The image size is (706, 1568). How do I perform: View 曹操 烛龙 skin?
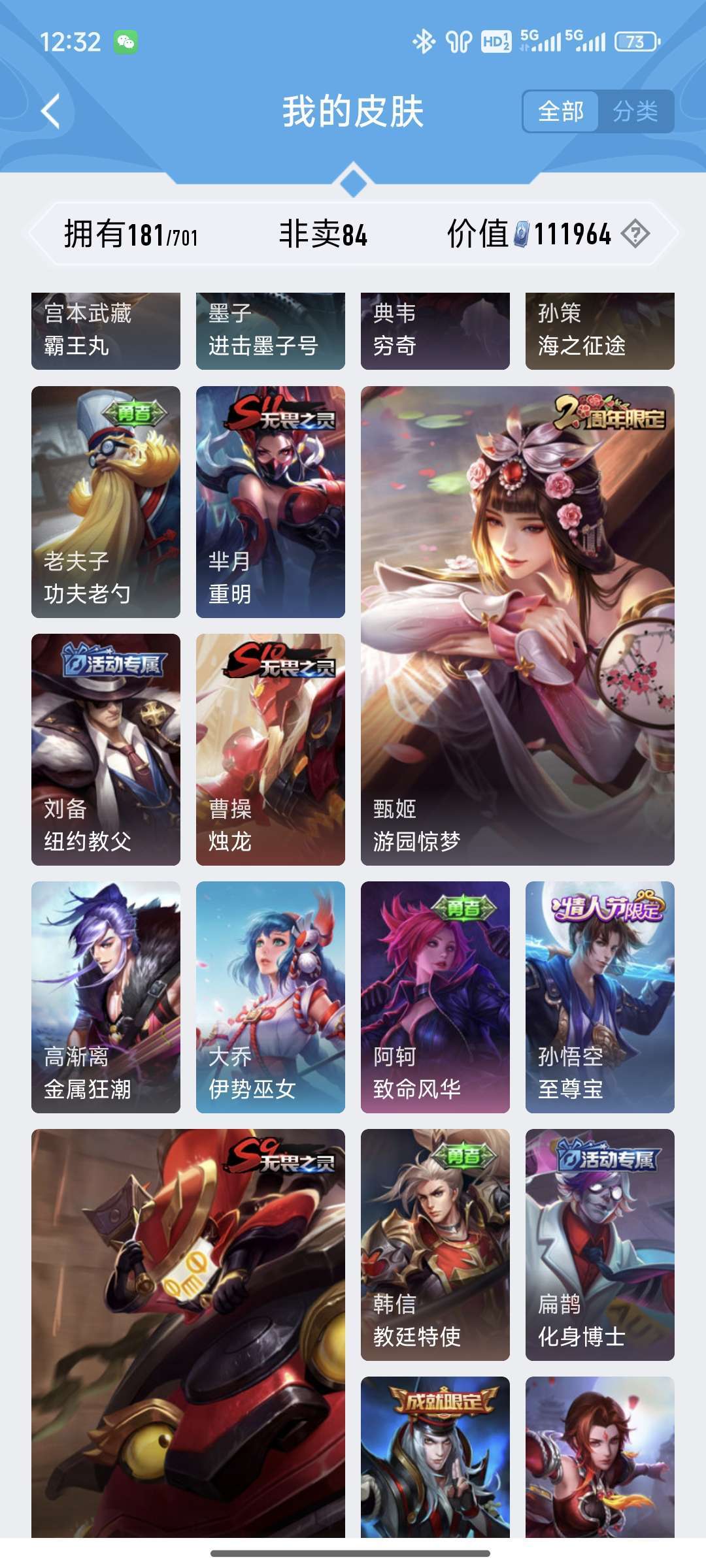pyautogui.click(x=271, y=749)
